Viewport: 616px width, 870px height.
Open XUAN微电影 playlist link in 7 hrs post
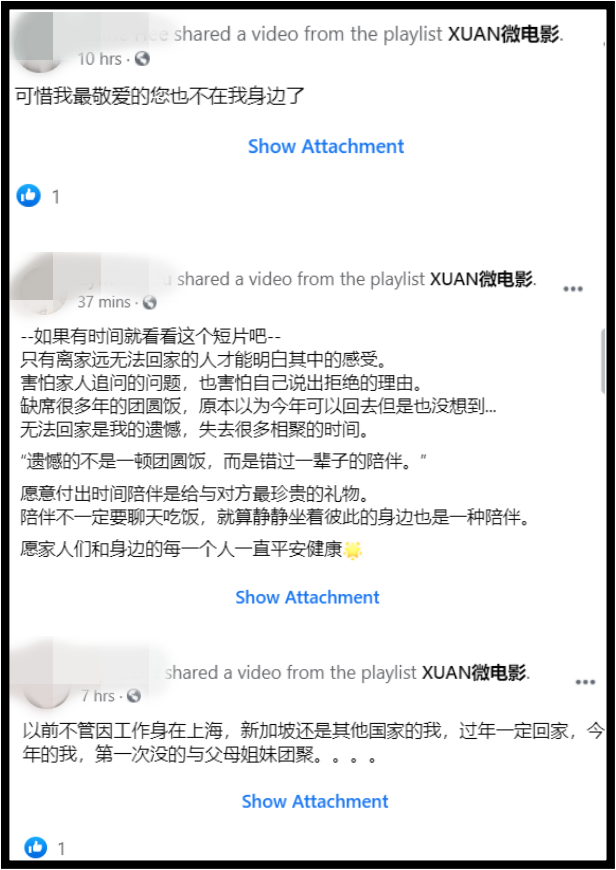pos(473,673)
